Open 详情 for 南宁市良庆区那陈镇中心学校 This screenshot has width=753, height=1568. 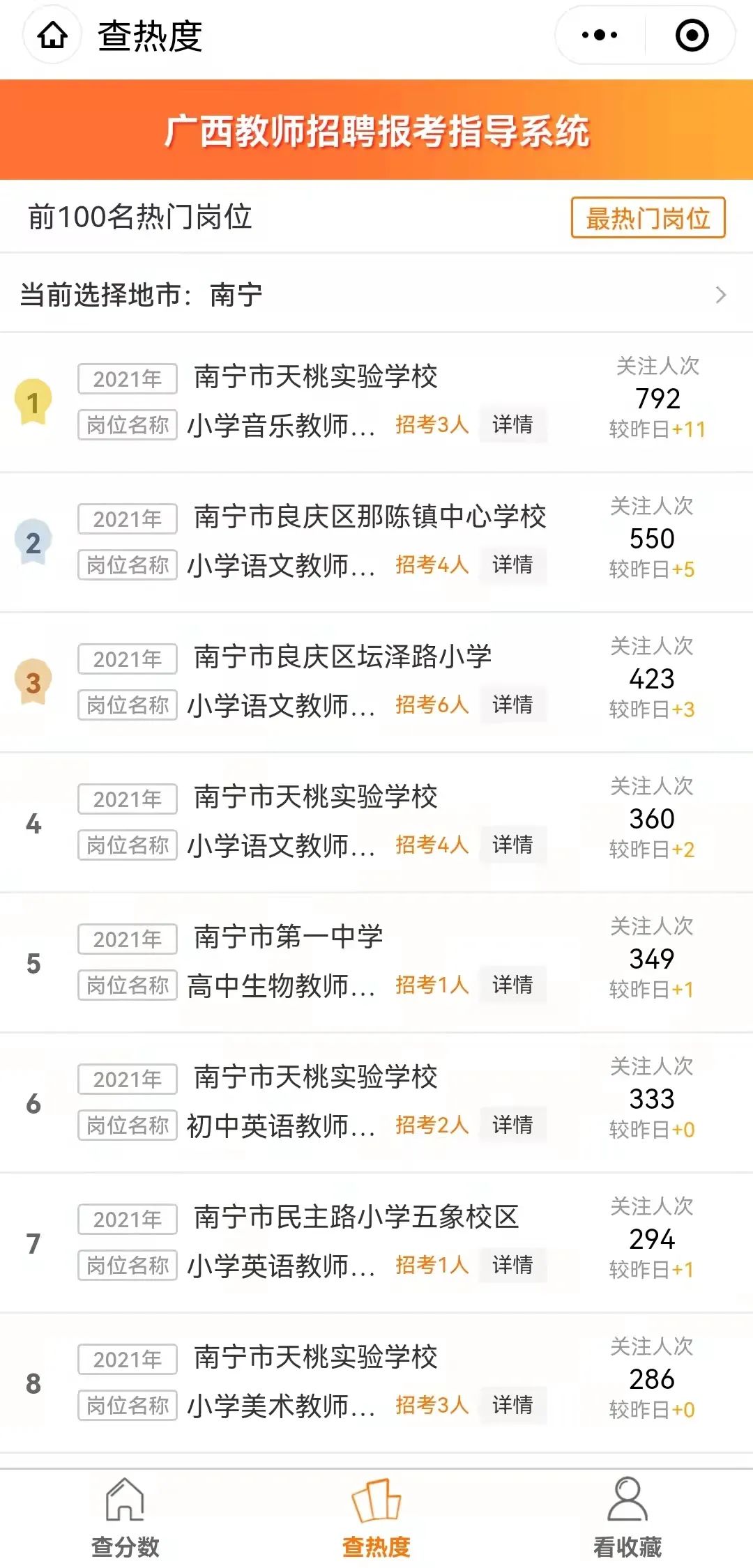(x=512, y=564)
